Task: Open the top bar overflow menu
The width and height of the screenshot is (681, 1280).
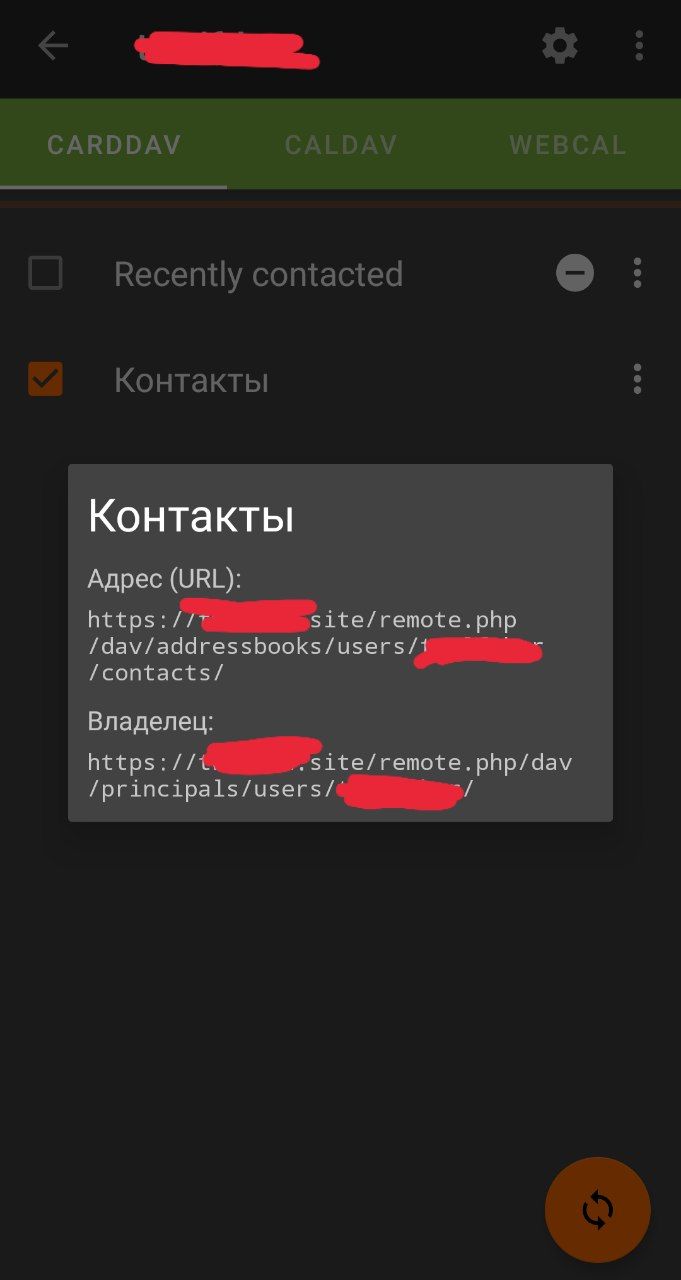Action: [639, 46]
